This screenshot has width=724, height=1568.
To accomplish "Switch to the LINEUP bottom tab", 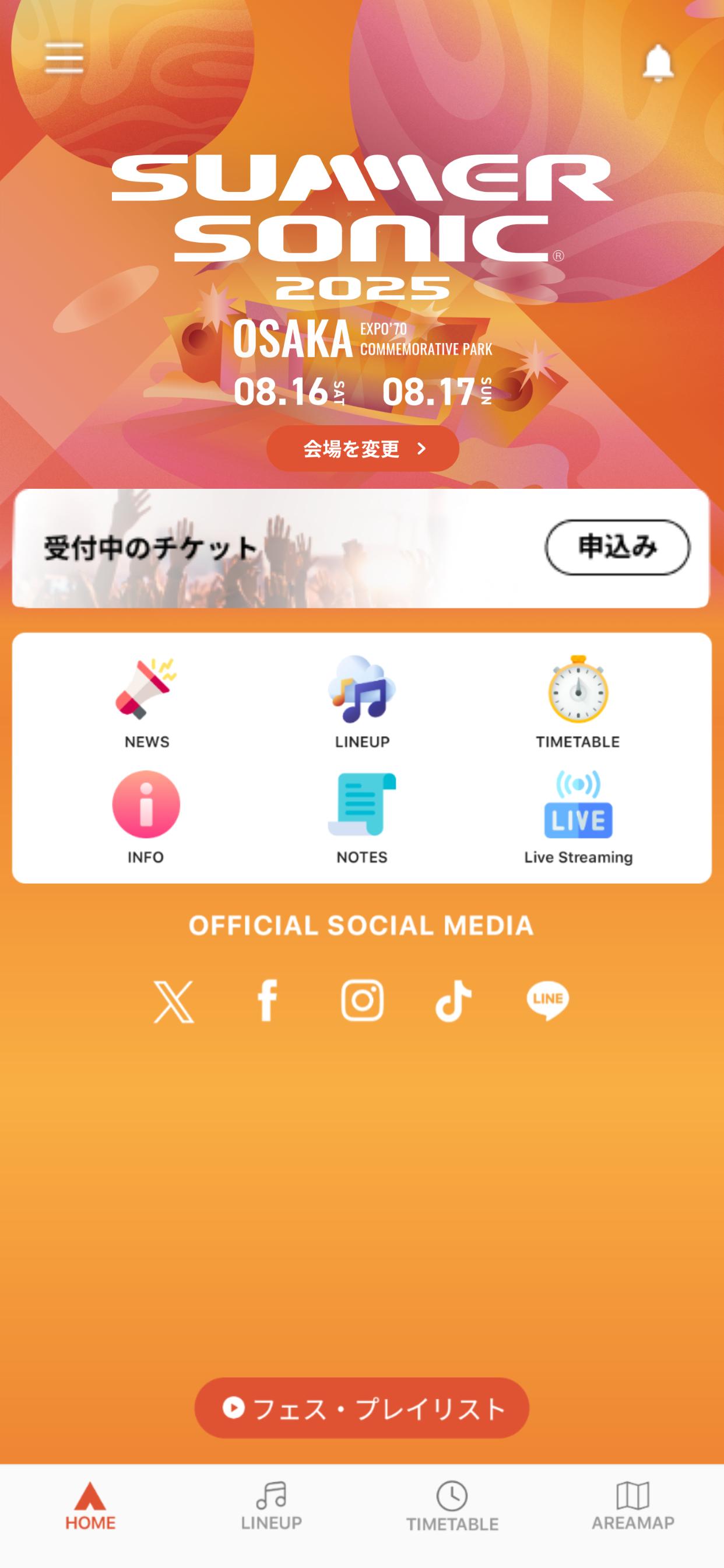I will click(271, 1507).
